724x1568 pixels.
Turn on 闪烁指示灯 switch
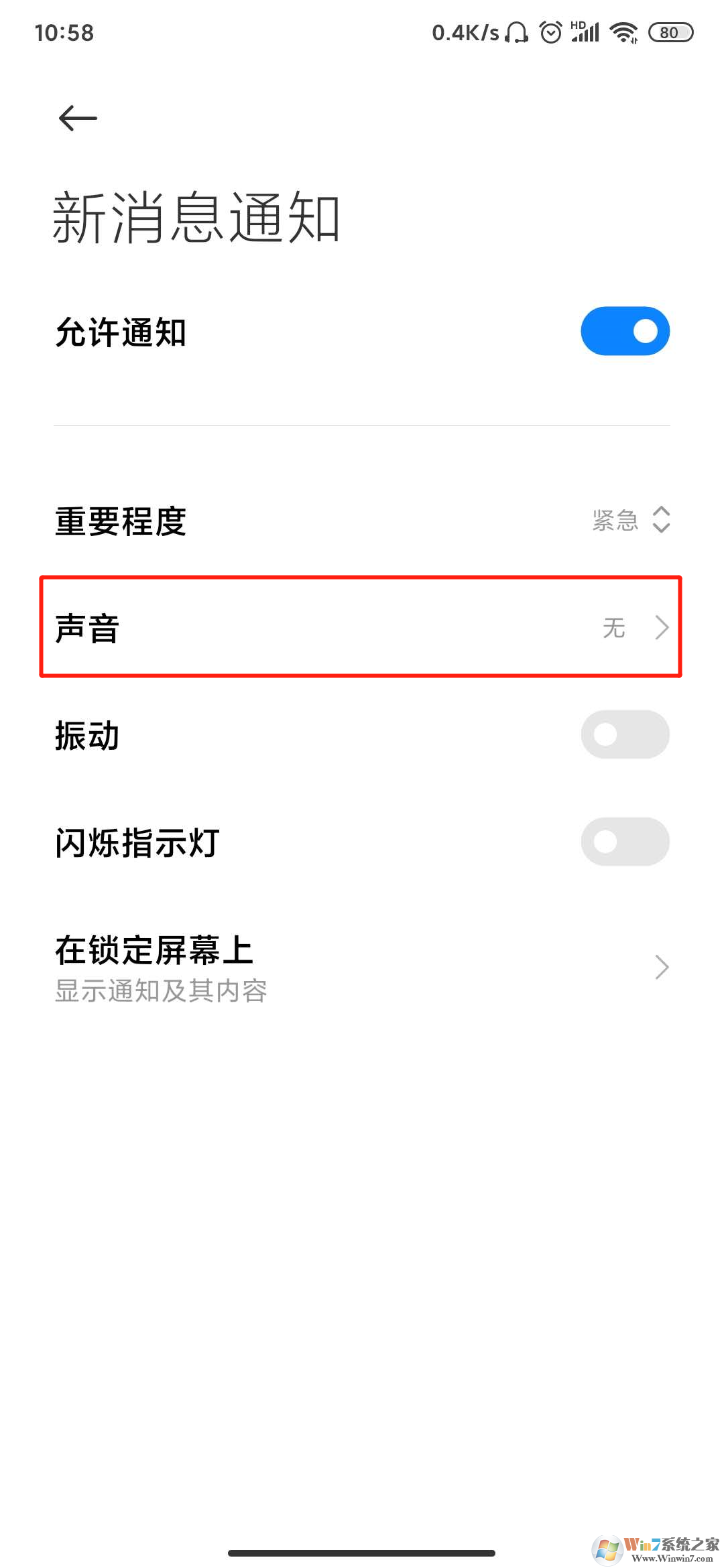625,842
